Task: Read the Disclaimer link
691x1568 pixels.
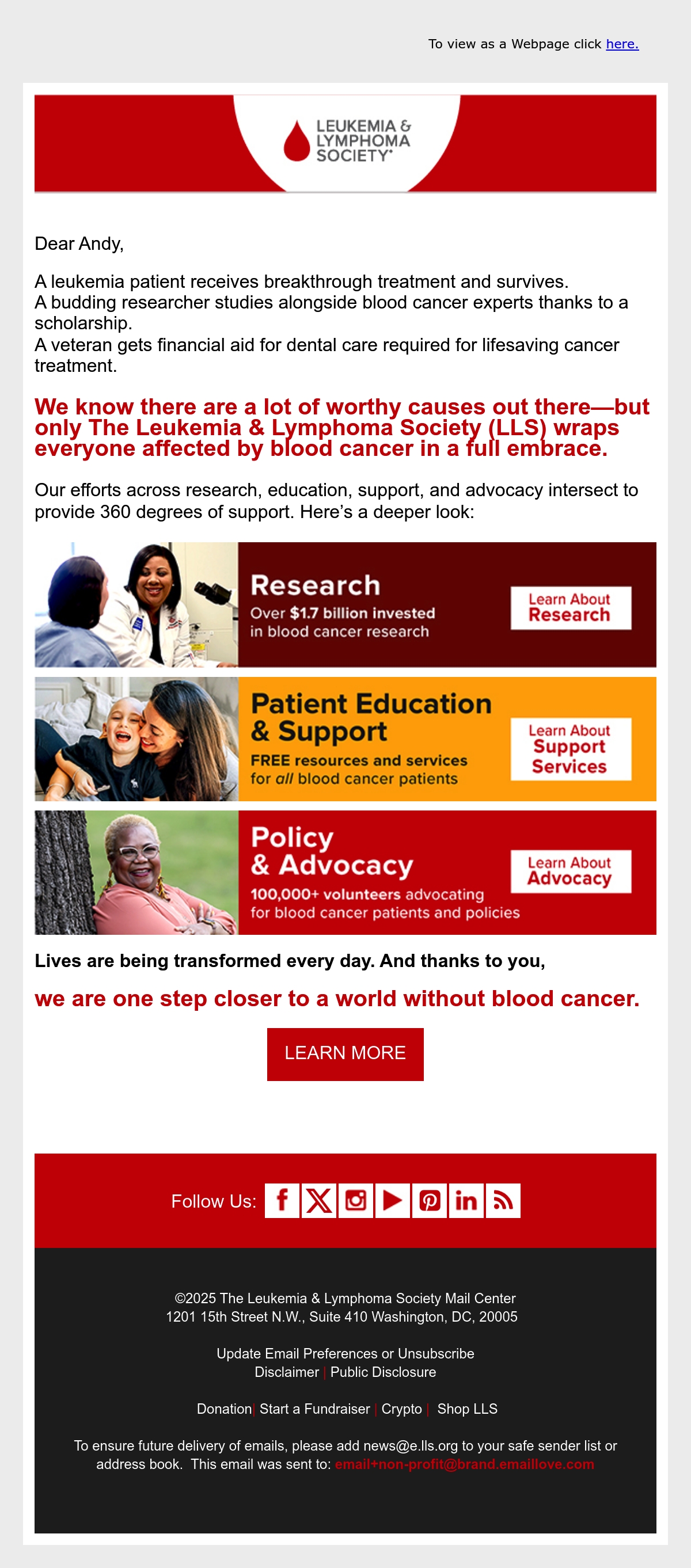Action: (x=286, y=1372)
